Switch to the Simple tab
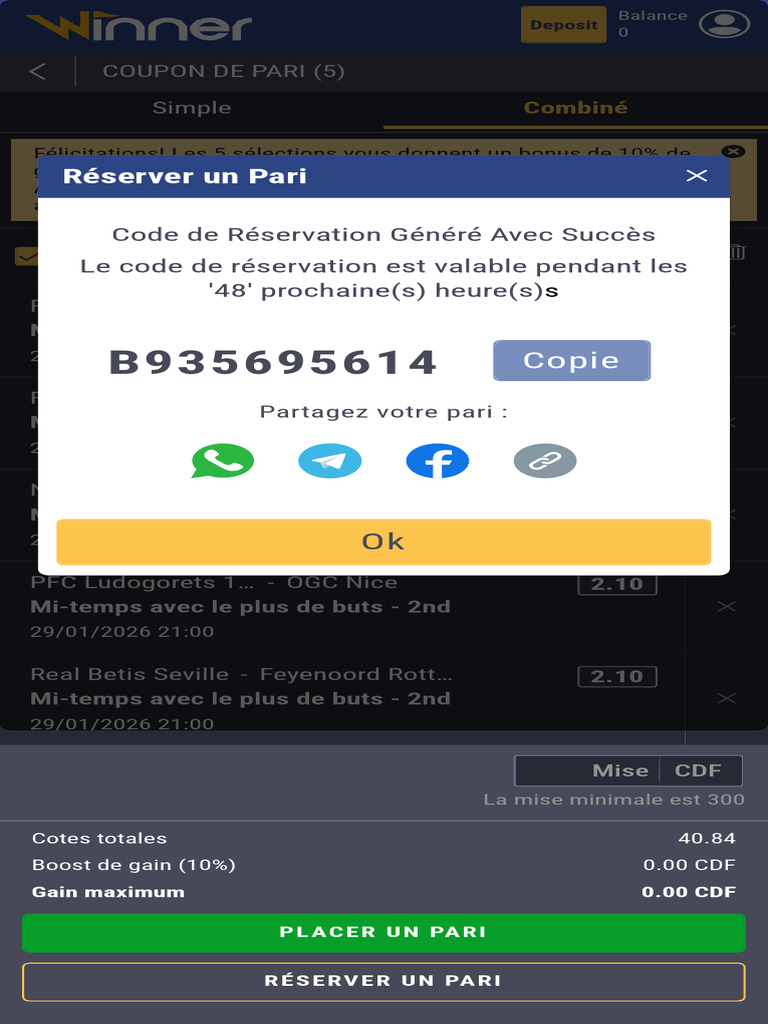 point(191,108)
